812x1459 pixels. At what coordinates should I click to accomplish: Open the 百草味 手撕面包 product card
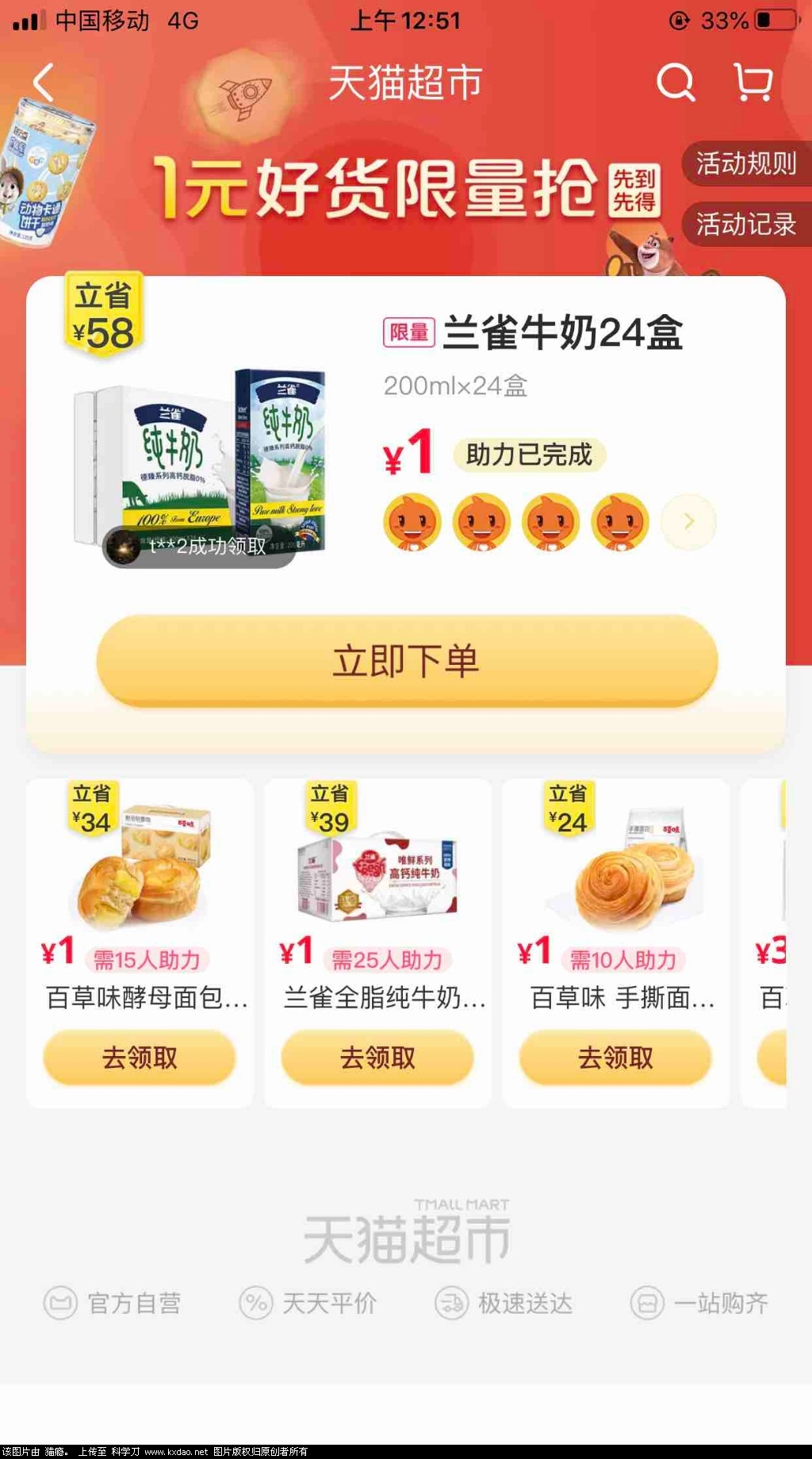coord(615,873)
